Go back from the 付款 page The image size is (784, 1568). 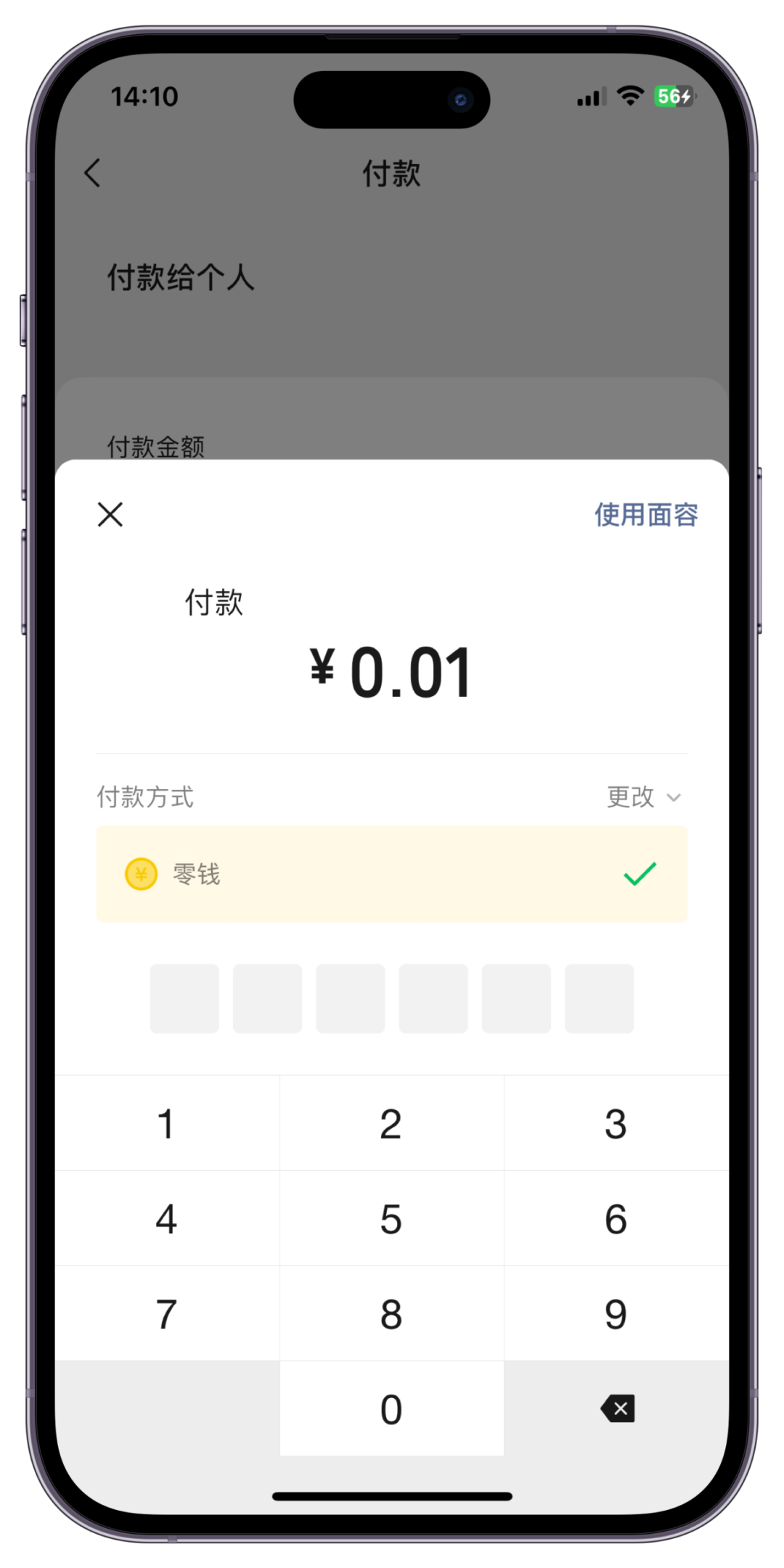(93, 173)
